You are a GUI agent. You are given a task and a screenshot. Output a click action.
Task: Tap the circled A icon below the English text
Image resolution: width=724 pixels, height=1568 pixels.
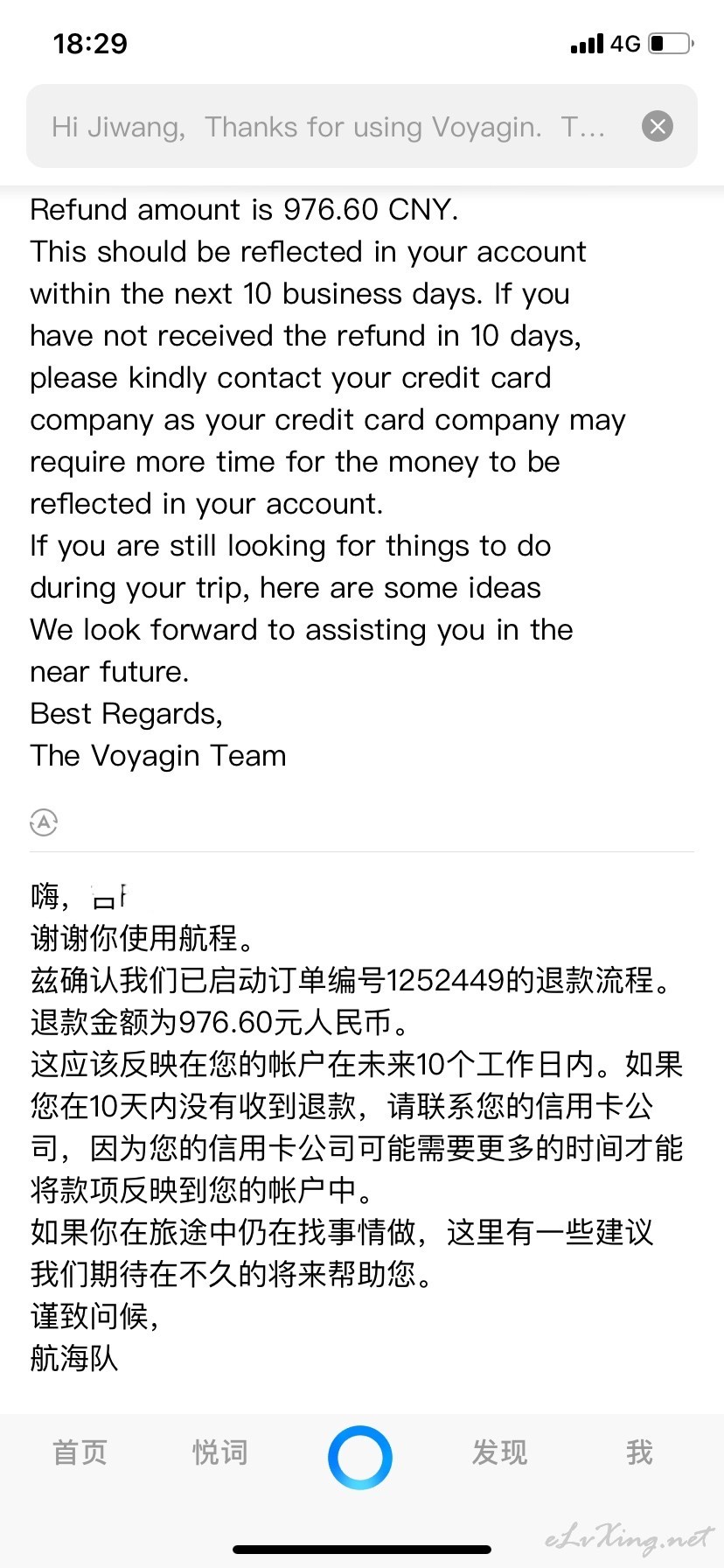tap(44, 822)
